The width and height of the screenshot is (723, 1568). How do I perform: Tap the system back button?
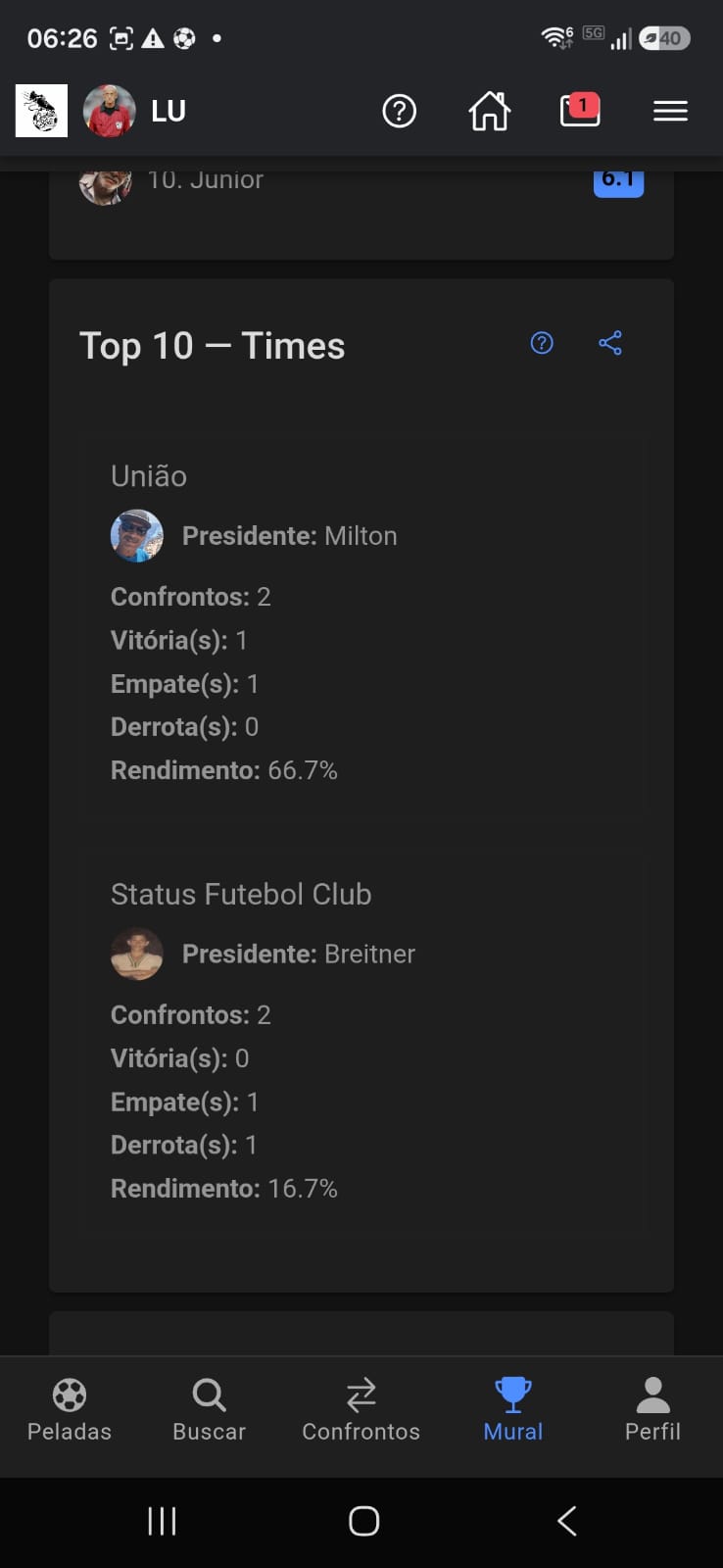(567, 1521)
